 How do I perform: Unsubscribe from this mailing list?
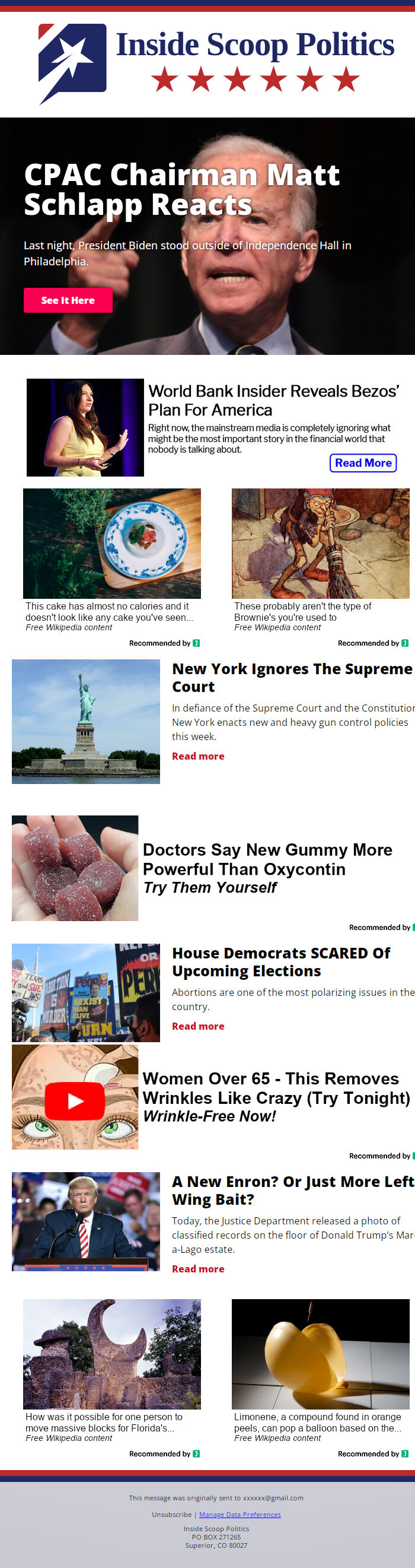pos(171,1514)
